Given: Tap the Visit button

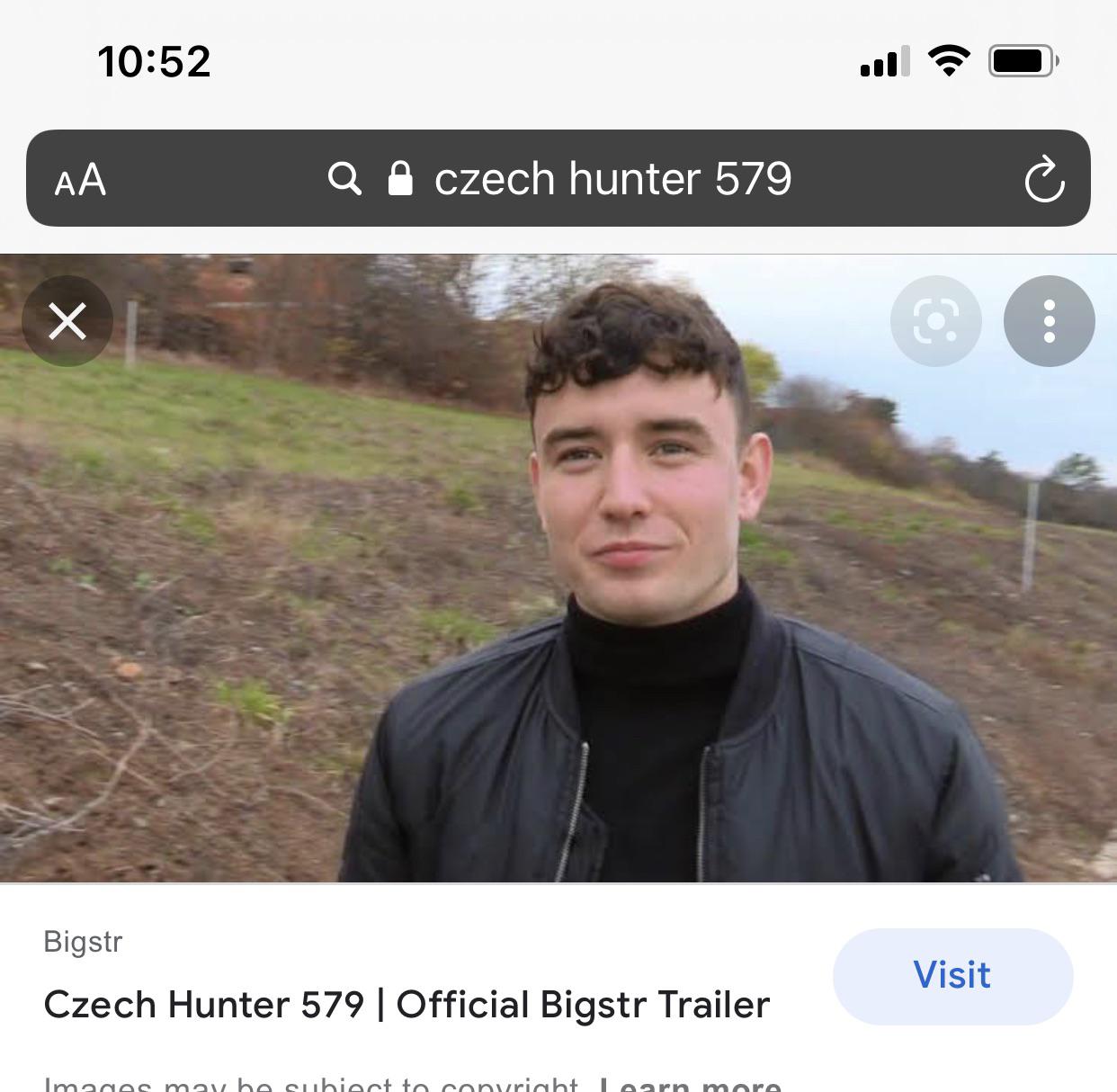Looking at the screenshot, I should click(952, 976).
